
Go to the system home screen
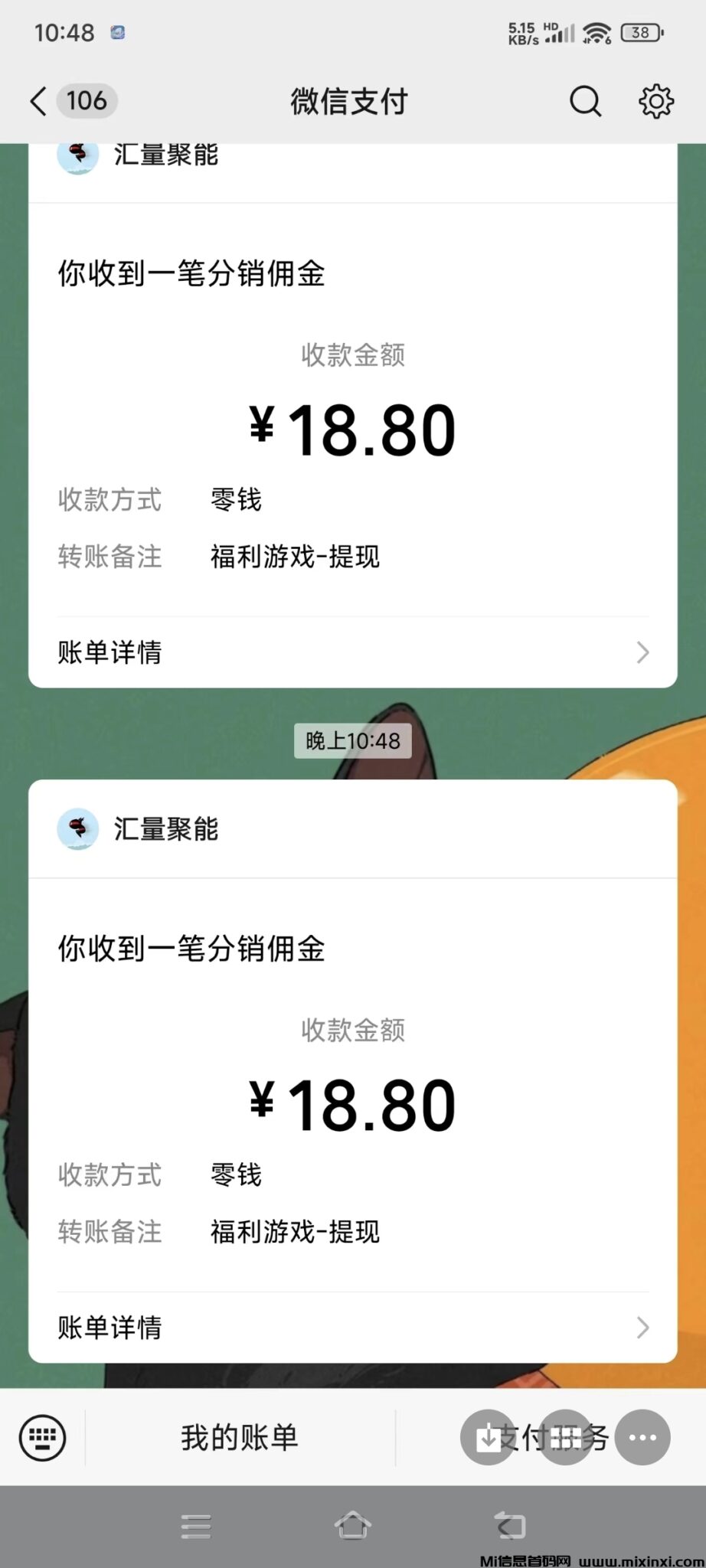click(x=353, y=1525)
